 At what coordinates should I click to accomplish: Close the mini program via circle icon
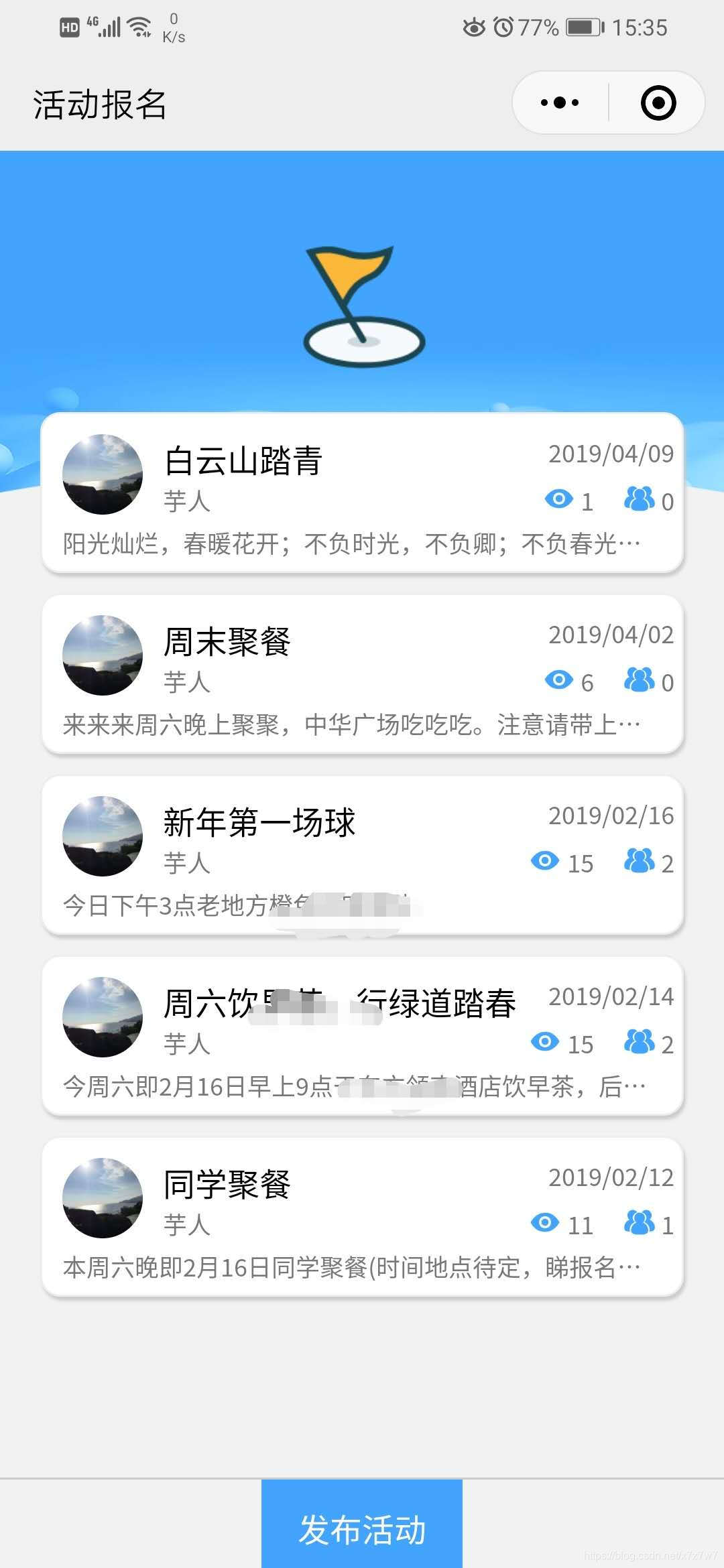tap(658, 103)
